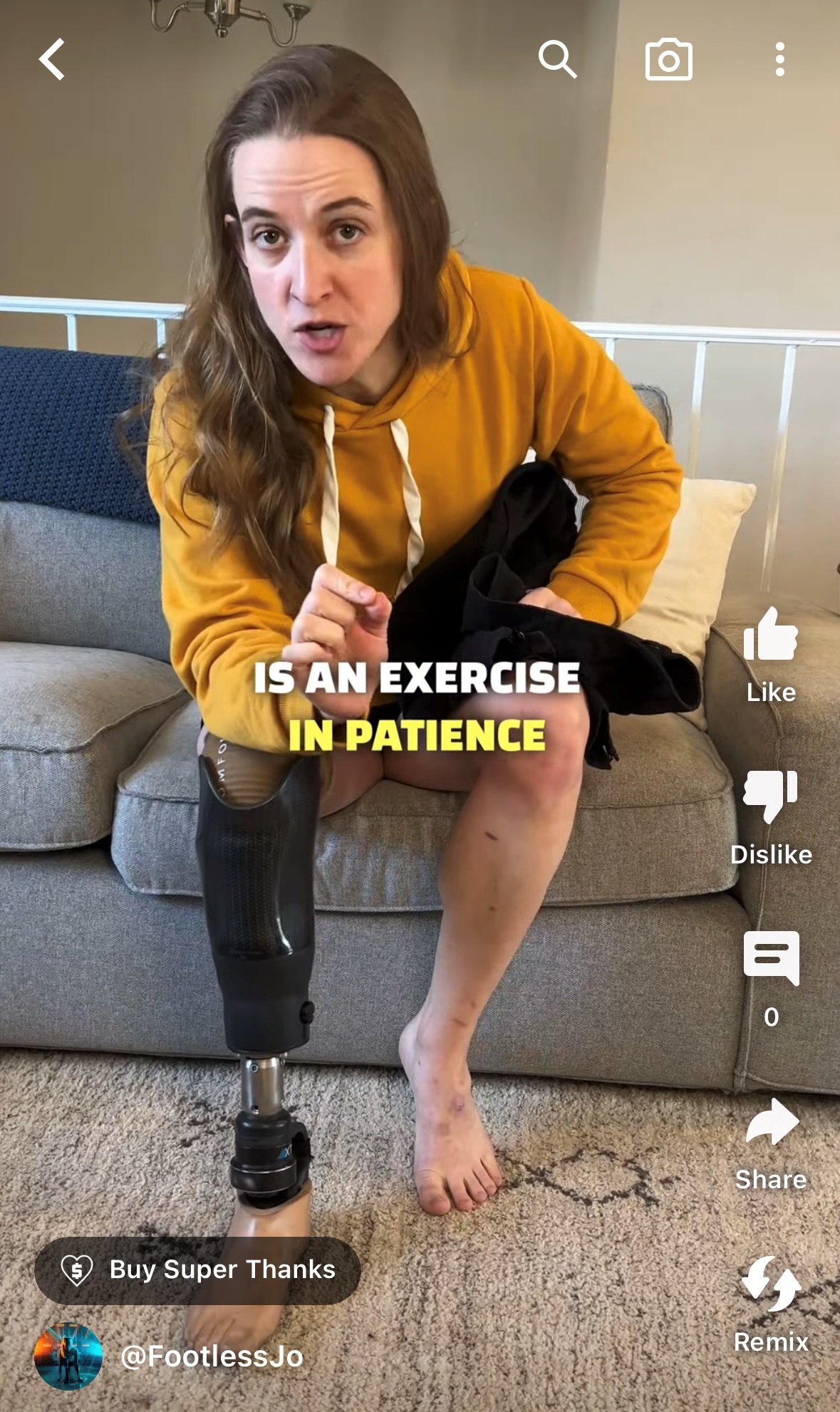Open the three-dot overflow menu
The height and width of the screenshot is (1412, 840).
[x=780, y=59]
